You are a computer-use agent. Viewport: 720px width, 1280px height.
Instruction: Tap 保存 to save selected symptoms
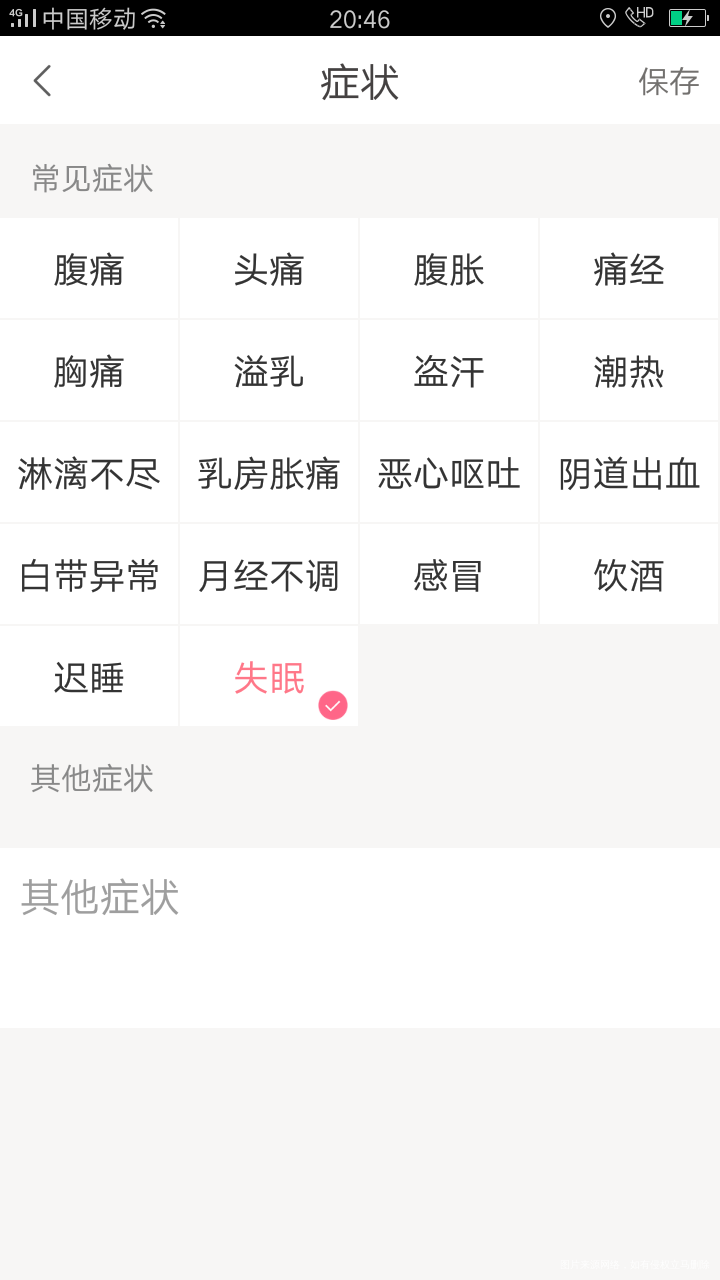pos(670,81)
